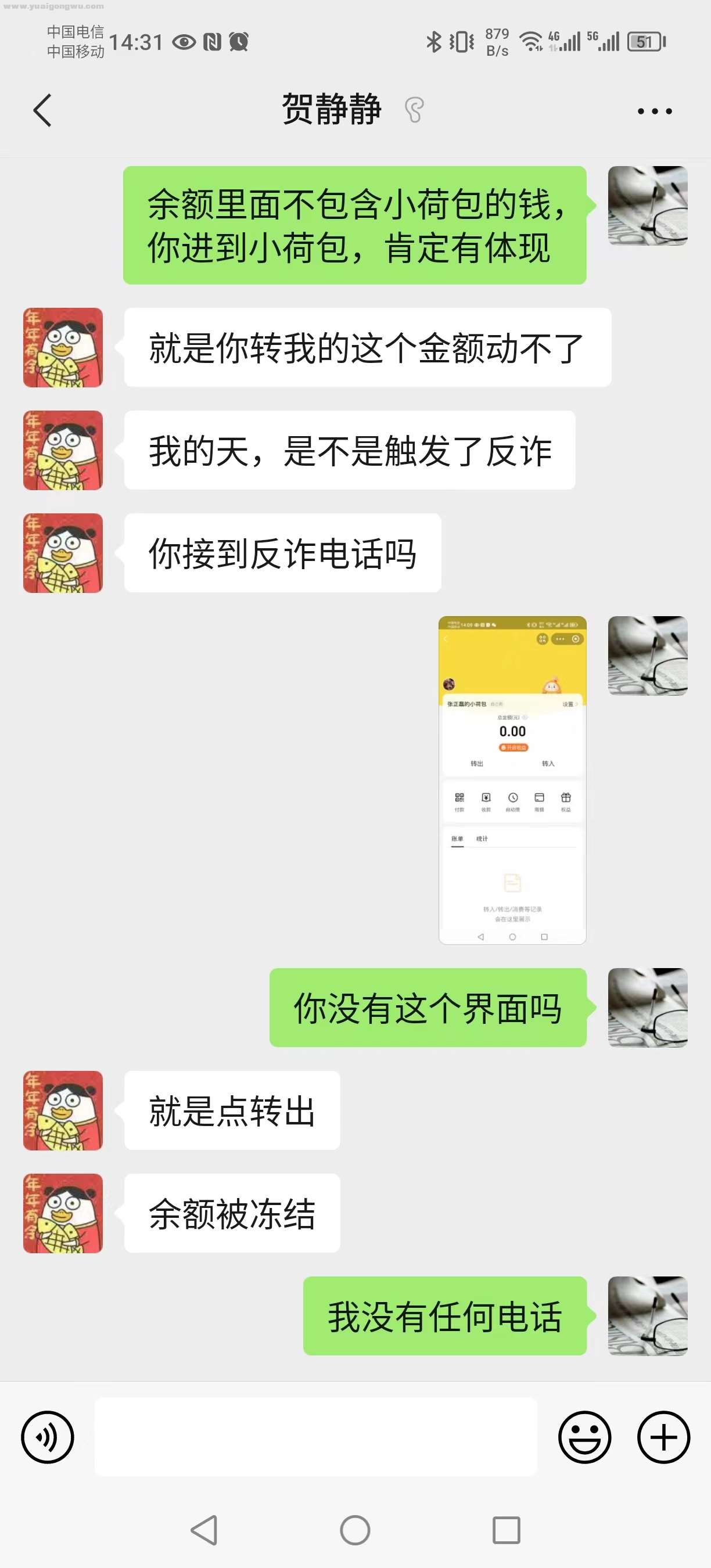The width and height of the screenshot is (711, 1568).
Task: Open the plus attachment menu
Action: click(x=663, y=1437)
